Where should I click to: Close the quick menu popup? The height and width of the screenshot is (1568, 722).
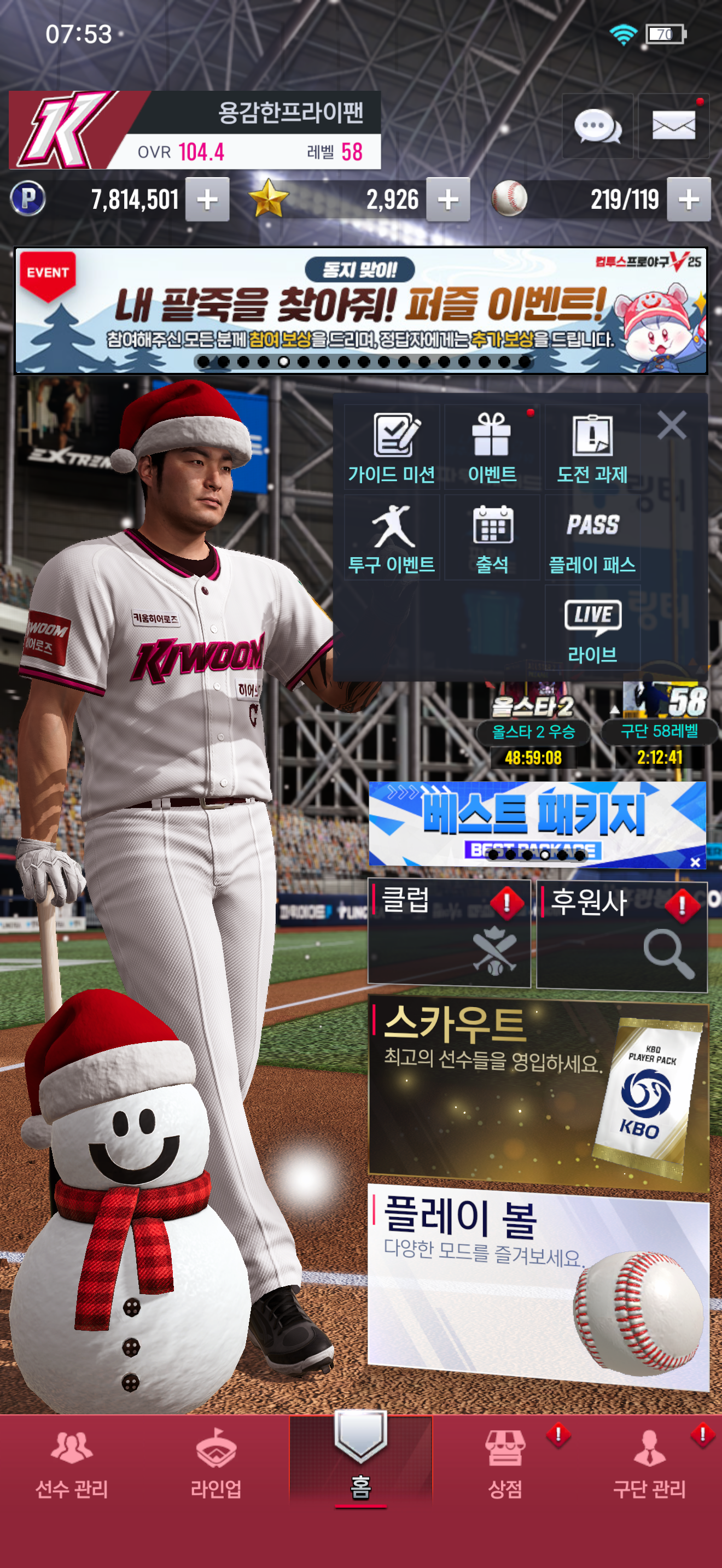pos(672,425)
